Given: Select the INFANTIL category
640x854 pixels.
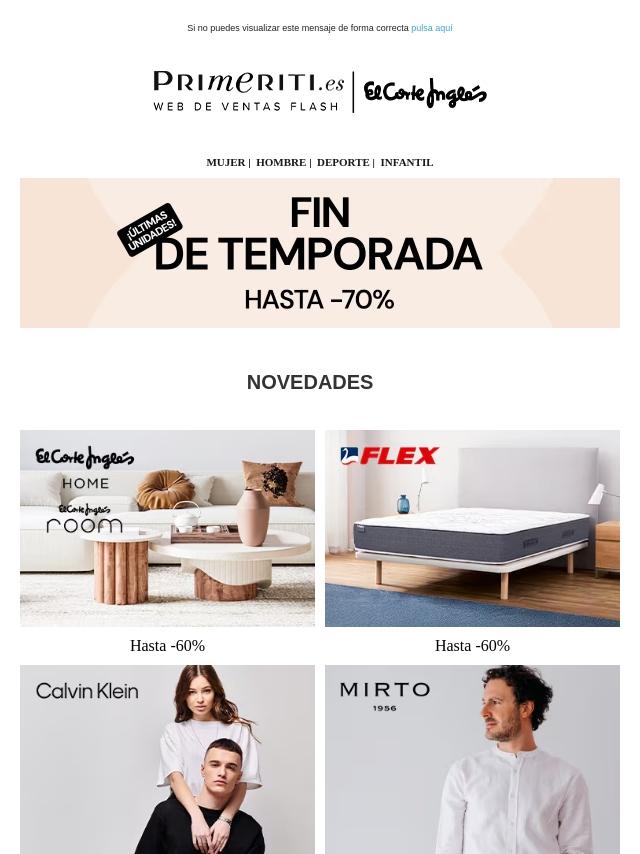Looking at the screenshot, I should tap(406, 162).
